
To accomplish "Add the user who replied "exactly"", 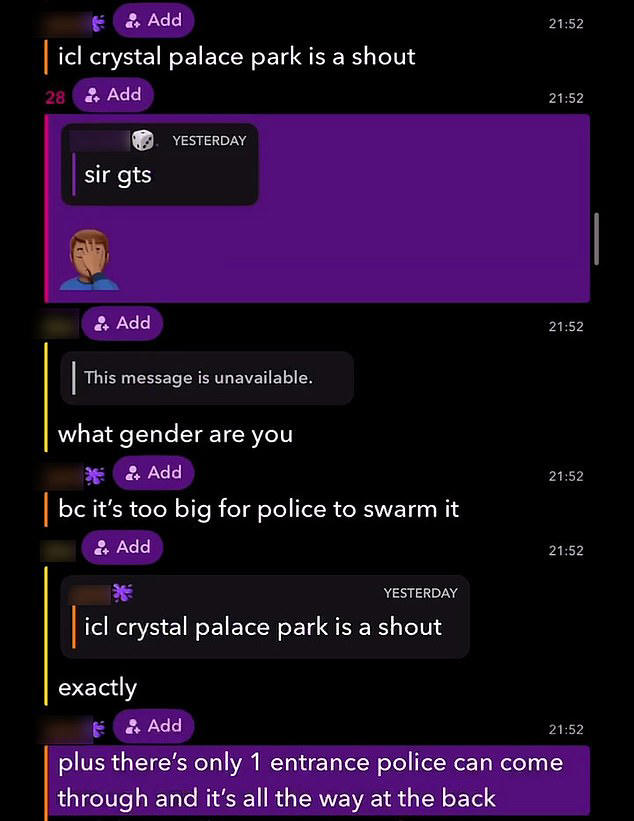I will pos(122,547).
